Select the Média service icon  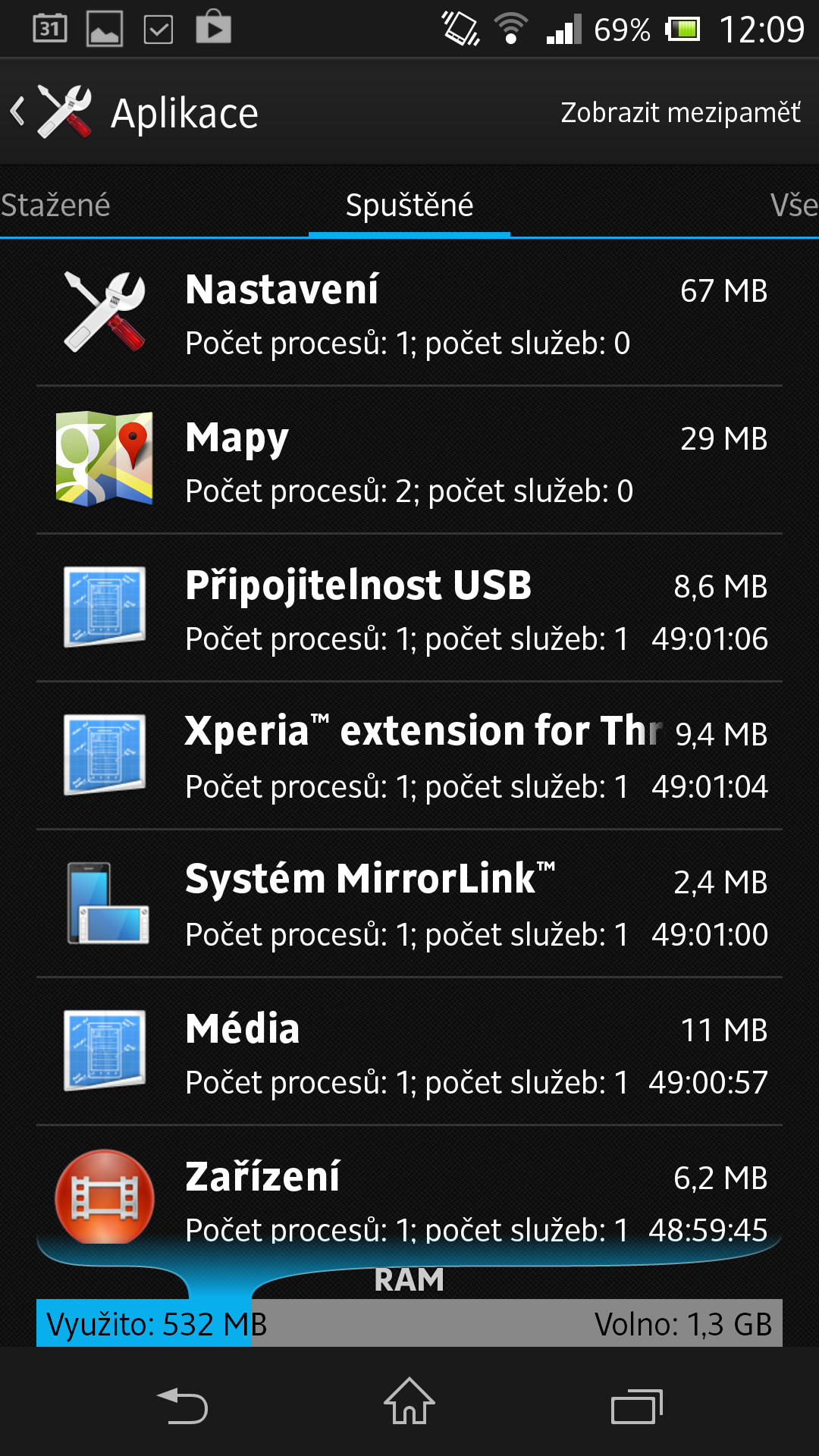[104, 1050]
